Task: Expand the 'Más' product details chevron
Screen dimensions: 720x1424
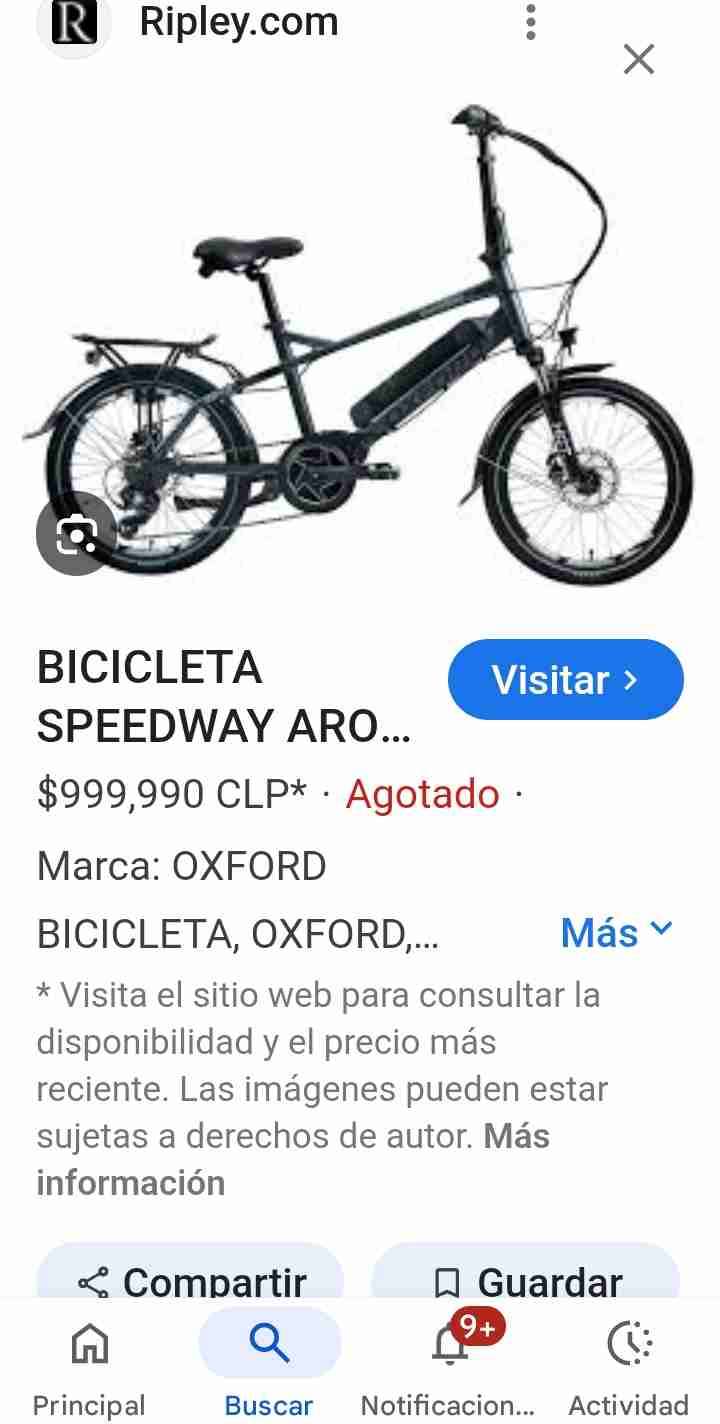Action: pyautogui.click(x=617, y=932)
